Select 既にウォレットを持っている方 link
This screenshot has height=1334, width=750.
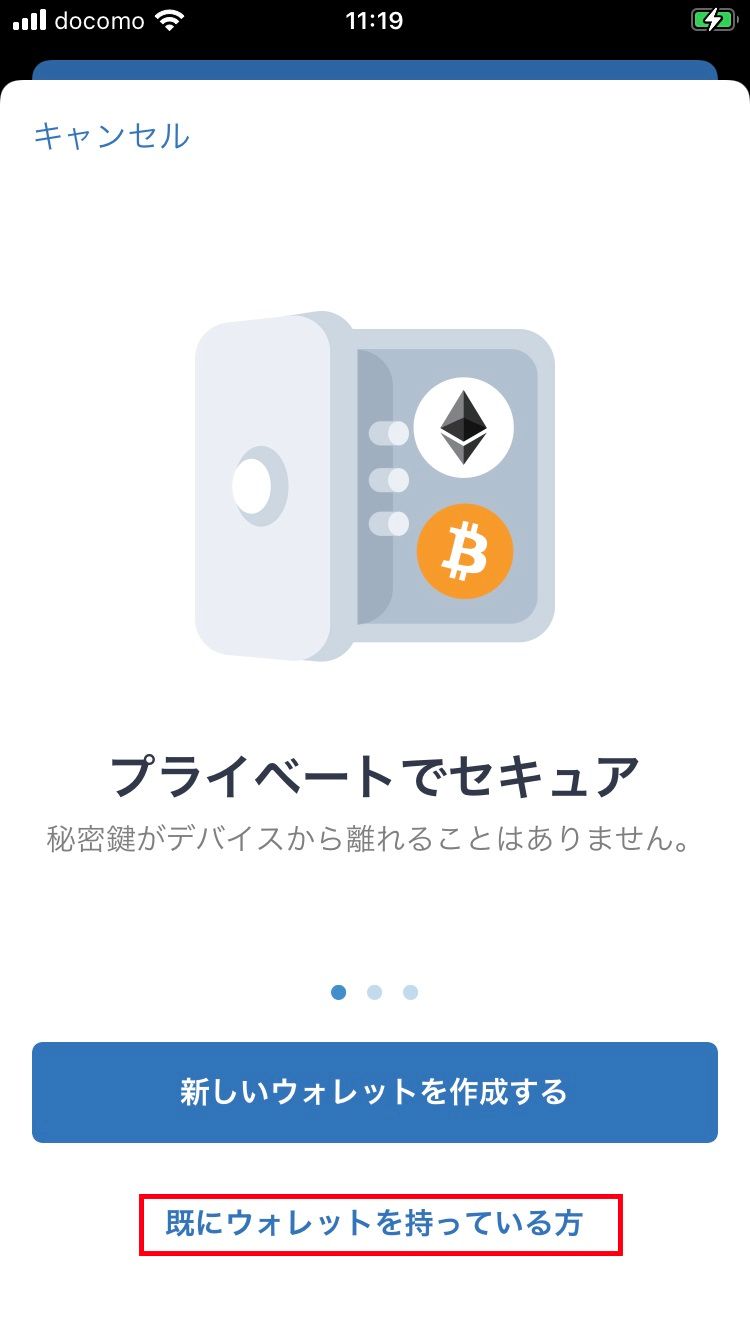tap(374, 1223)
